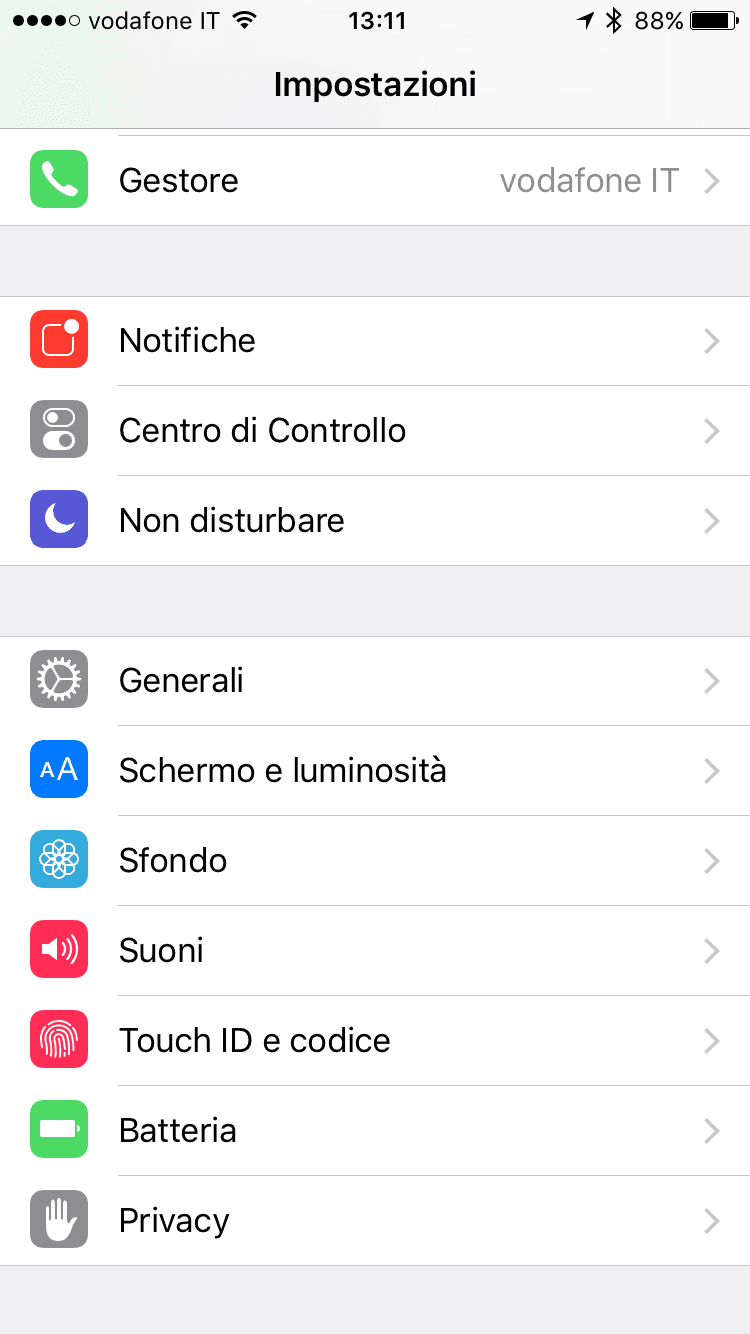Open the Gestore carrier settings
This screenshot has width=750, height=1334.
tap(375, 181)
